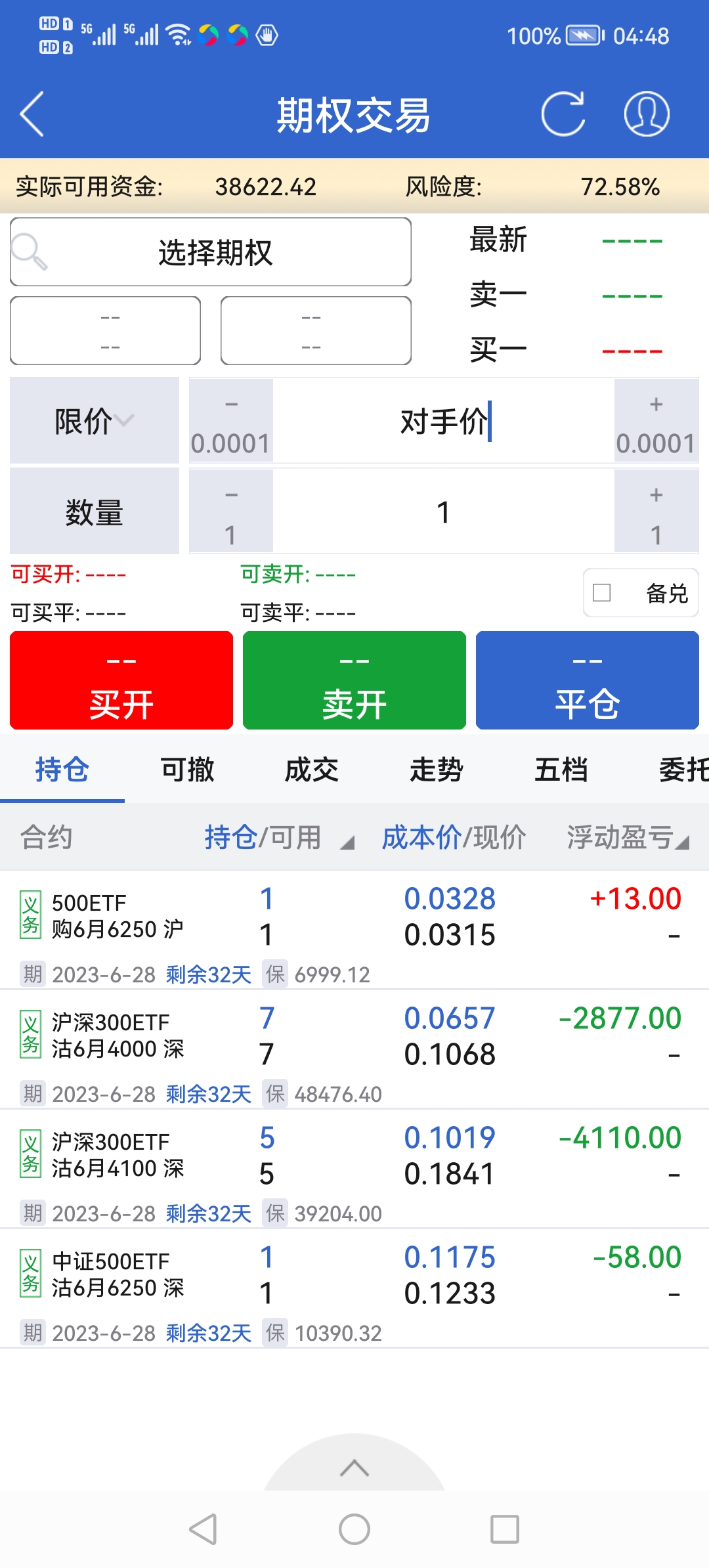Open the account profile icon
The image size is (709, 1568).
[646, 114]
